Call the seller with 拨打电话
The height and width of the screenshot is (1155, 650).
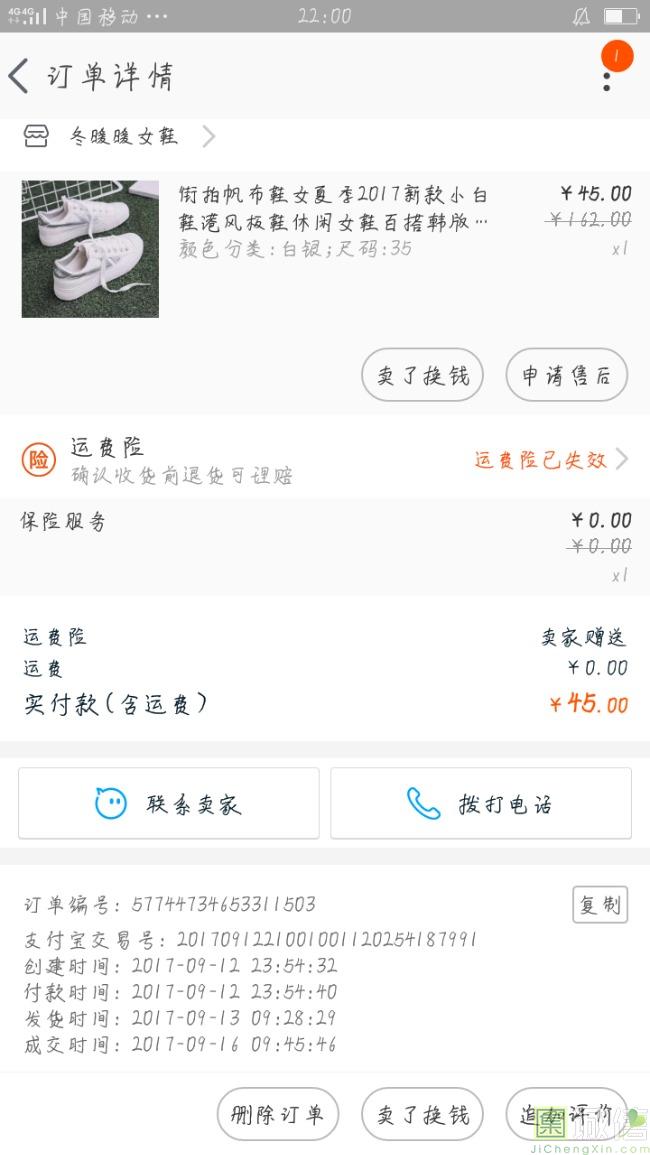point(481,803)
